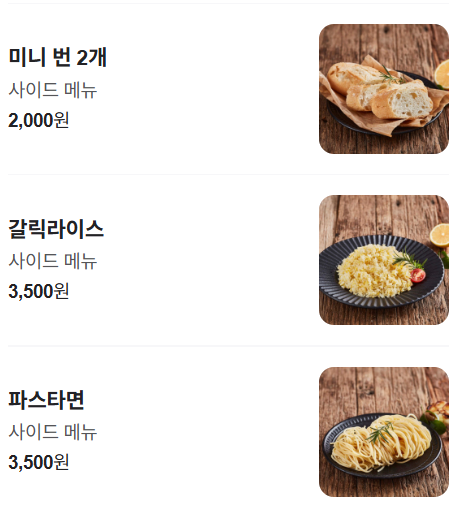The width and height of the screenshot is (457, 512).
Task: Select the 갈릭라이스 side menu item
Action: (x=228, y=260)
